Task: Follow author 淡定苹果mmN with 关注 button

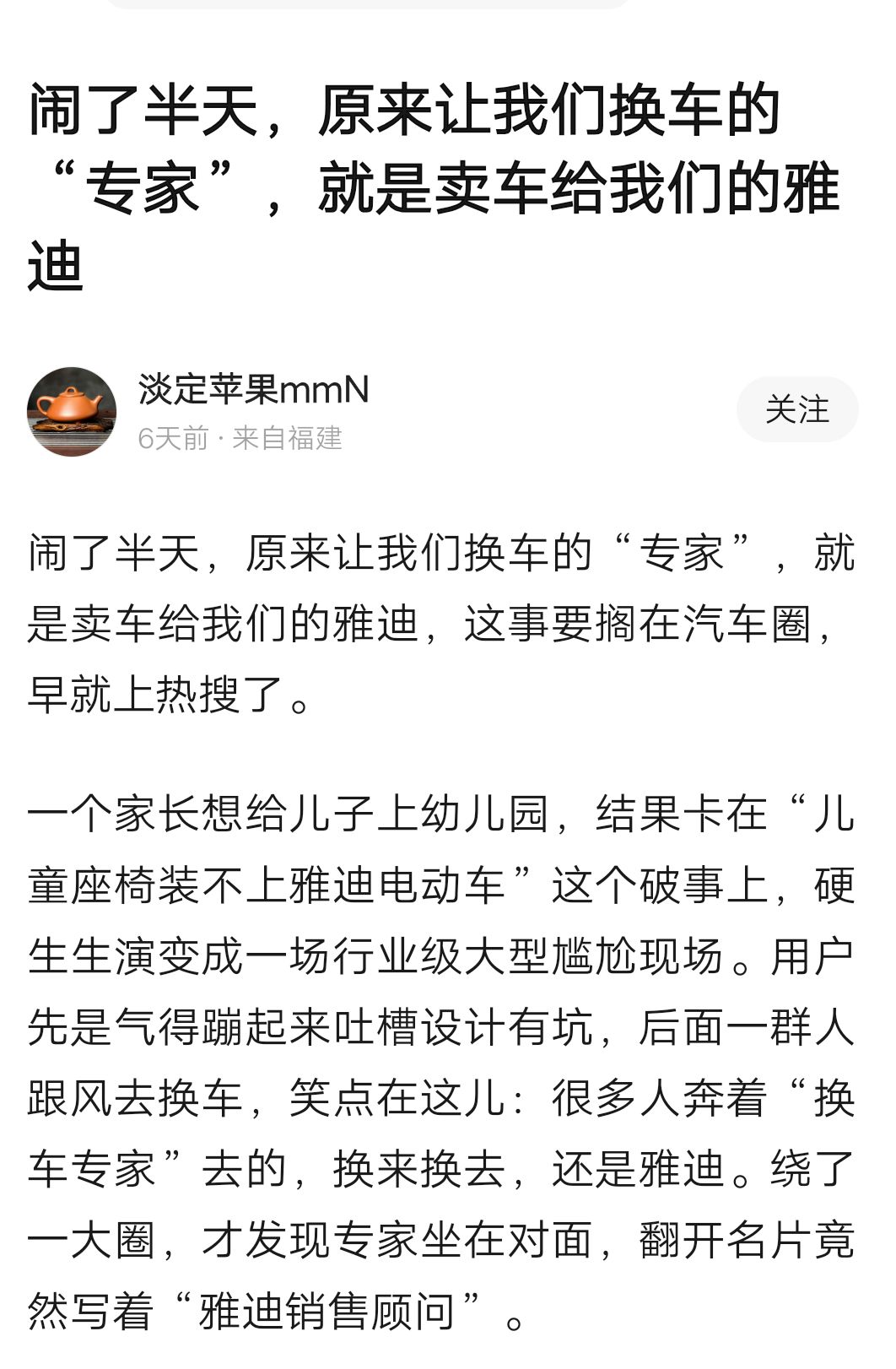Action: pyautogui.click(x=796, y=409)
